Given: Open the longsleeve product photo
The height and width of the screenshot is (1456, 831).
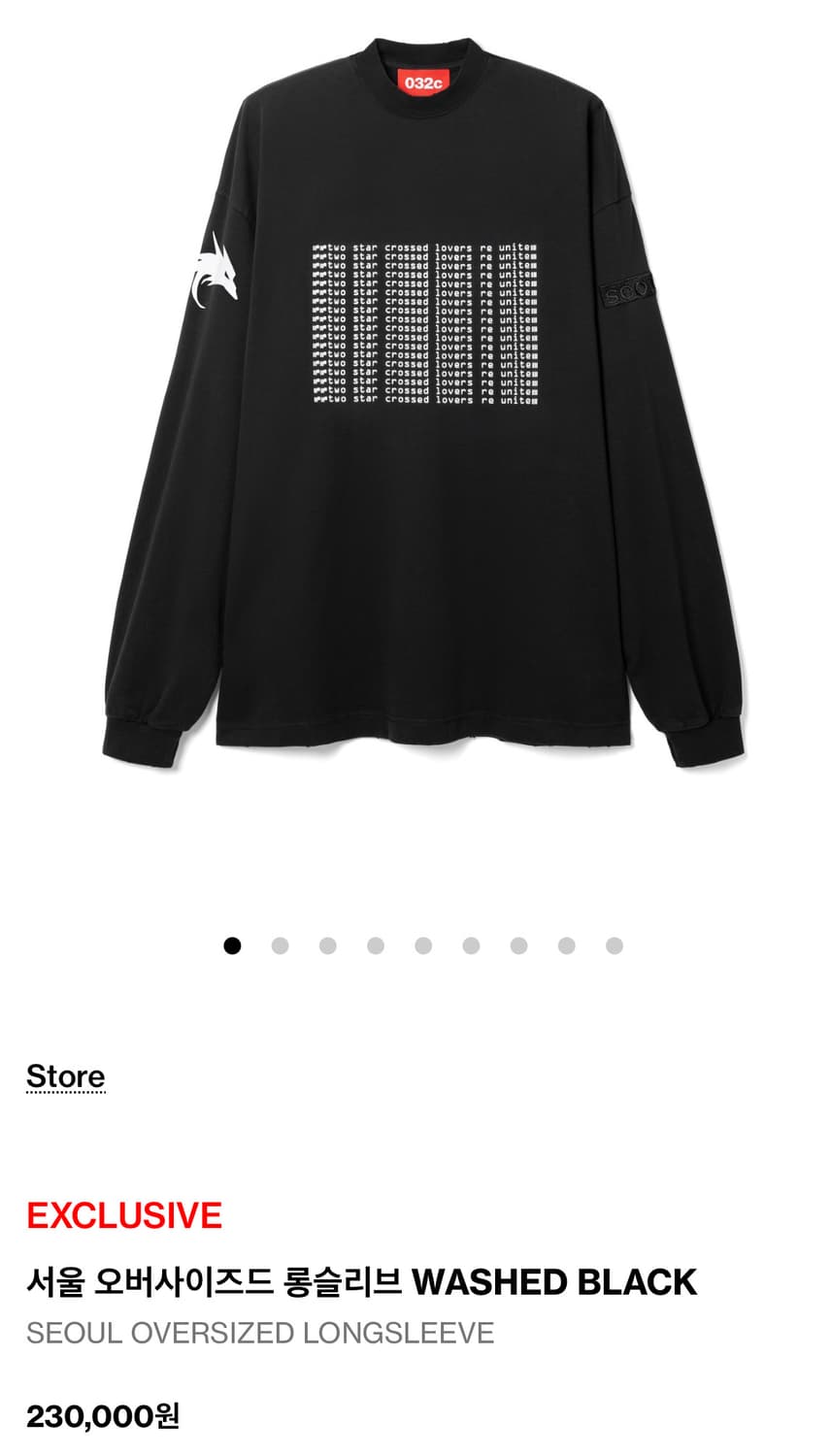Looking at the screenshot, I should tap(415, 408).
